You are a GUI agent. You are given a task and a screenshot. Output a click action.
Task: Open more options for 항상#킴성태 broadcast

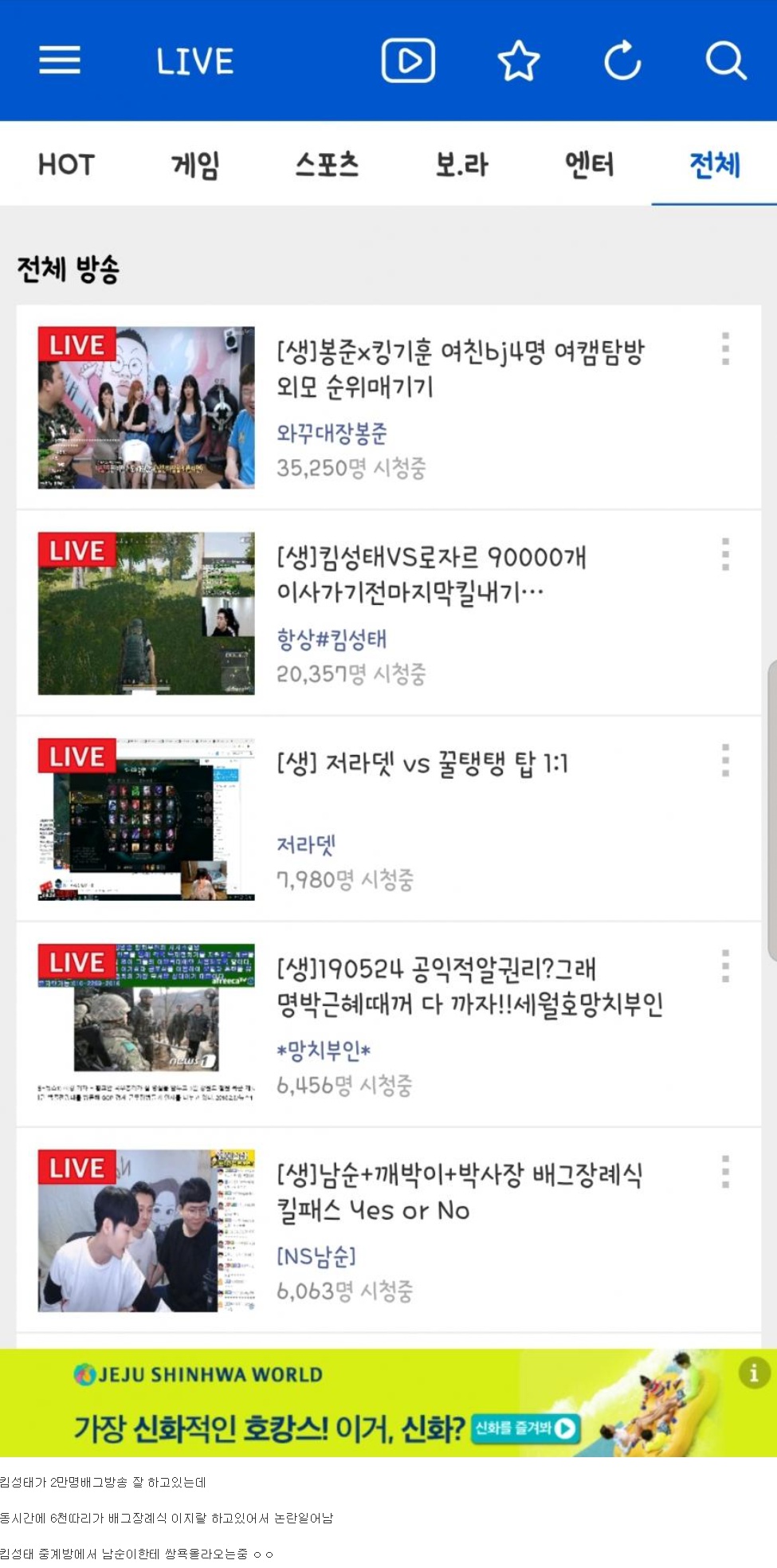click(x=725, y=554)
